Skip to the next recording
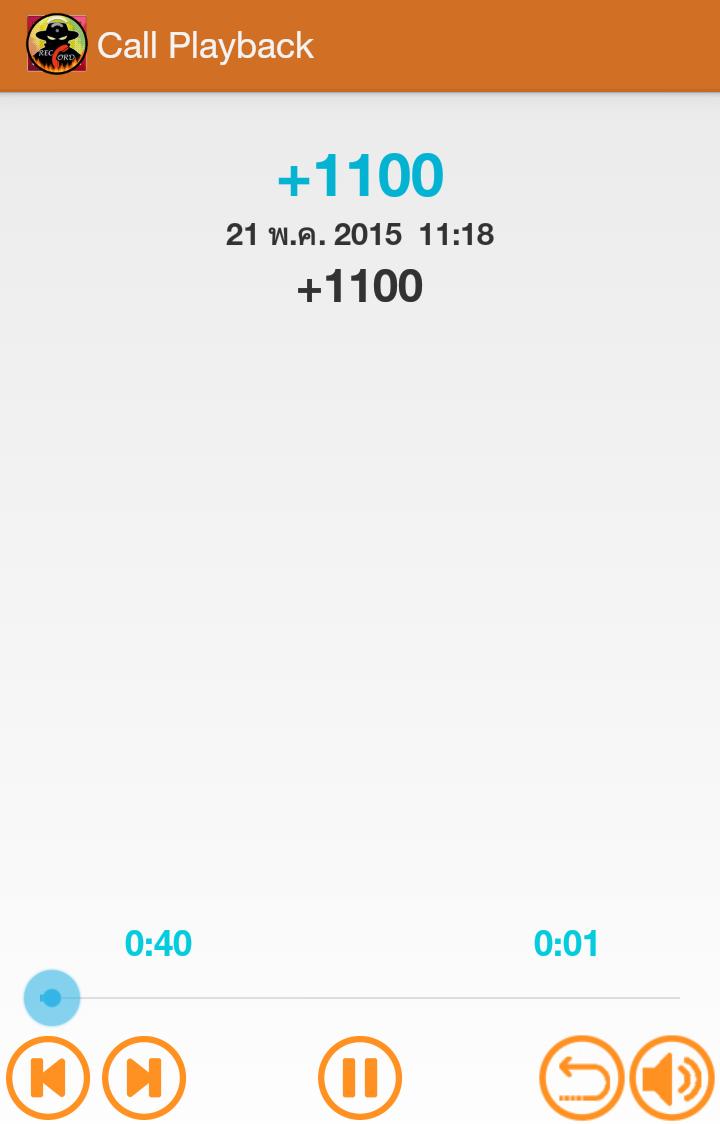This screenshot has height=1124, width=720. click(x=144, y=1078)
